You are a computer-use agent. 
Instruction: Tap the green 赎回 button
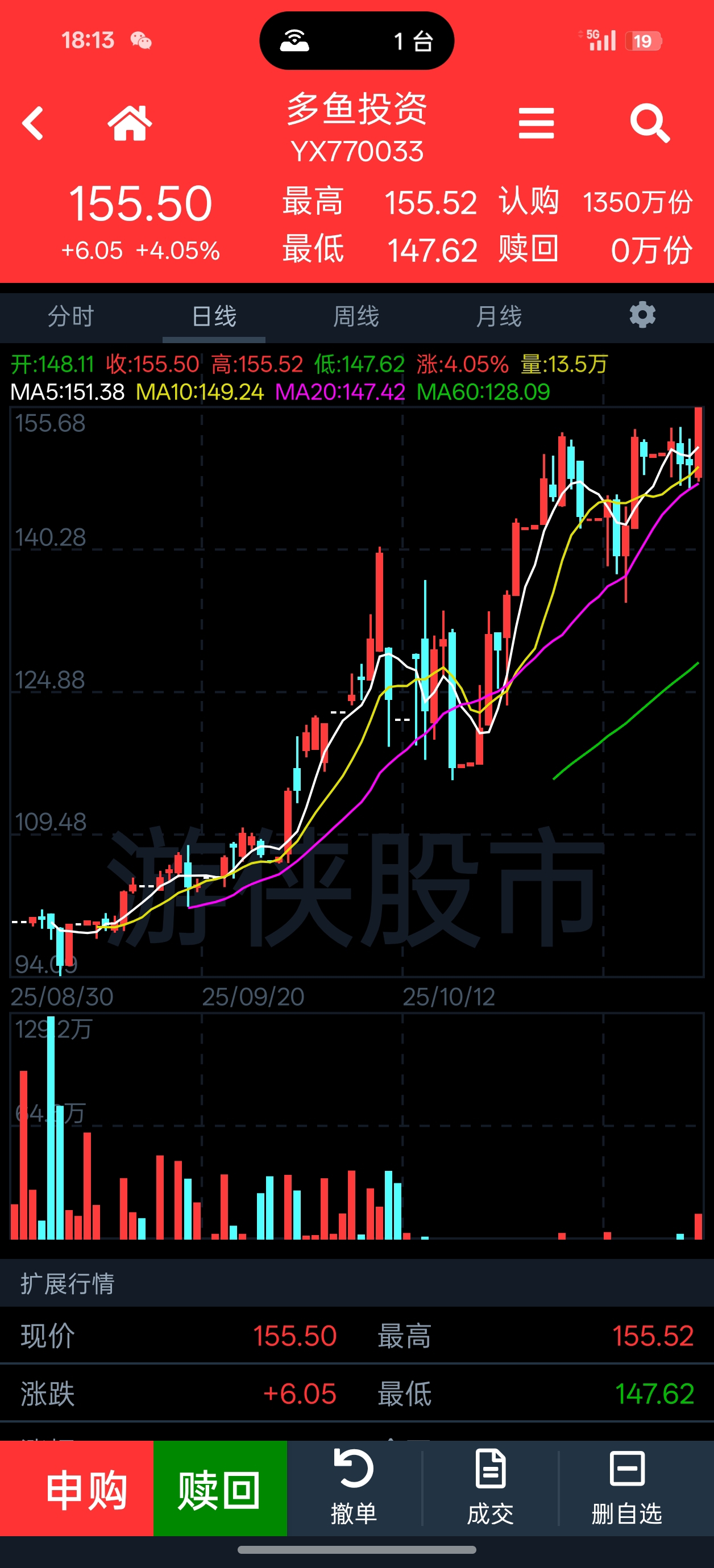[x=220, y=1489]
